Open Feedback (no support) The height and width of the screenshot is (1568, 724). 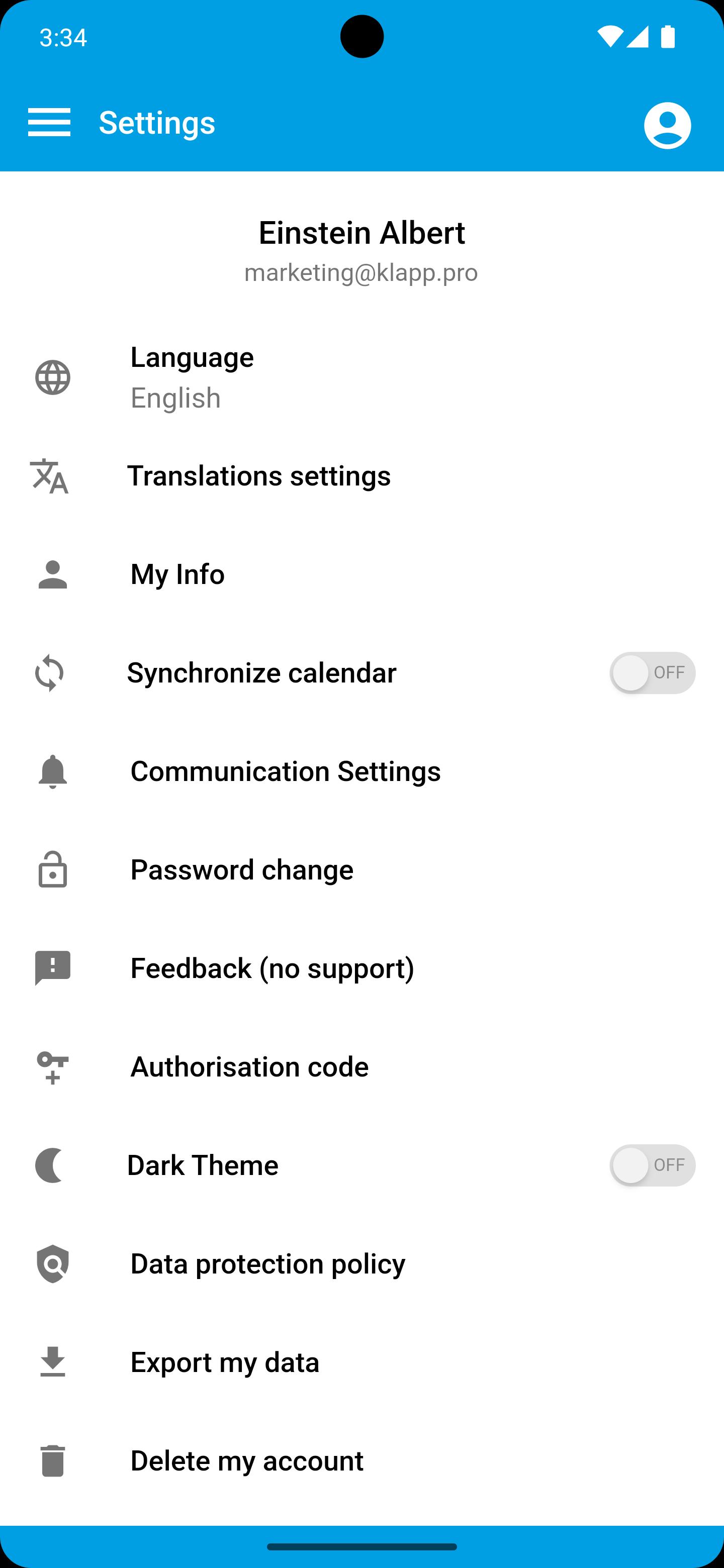point(361,968)
